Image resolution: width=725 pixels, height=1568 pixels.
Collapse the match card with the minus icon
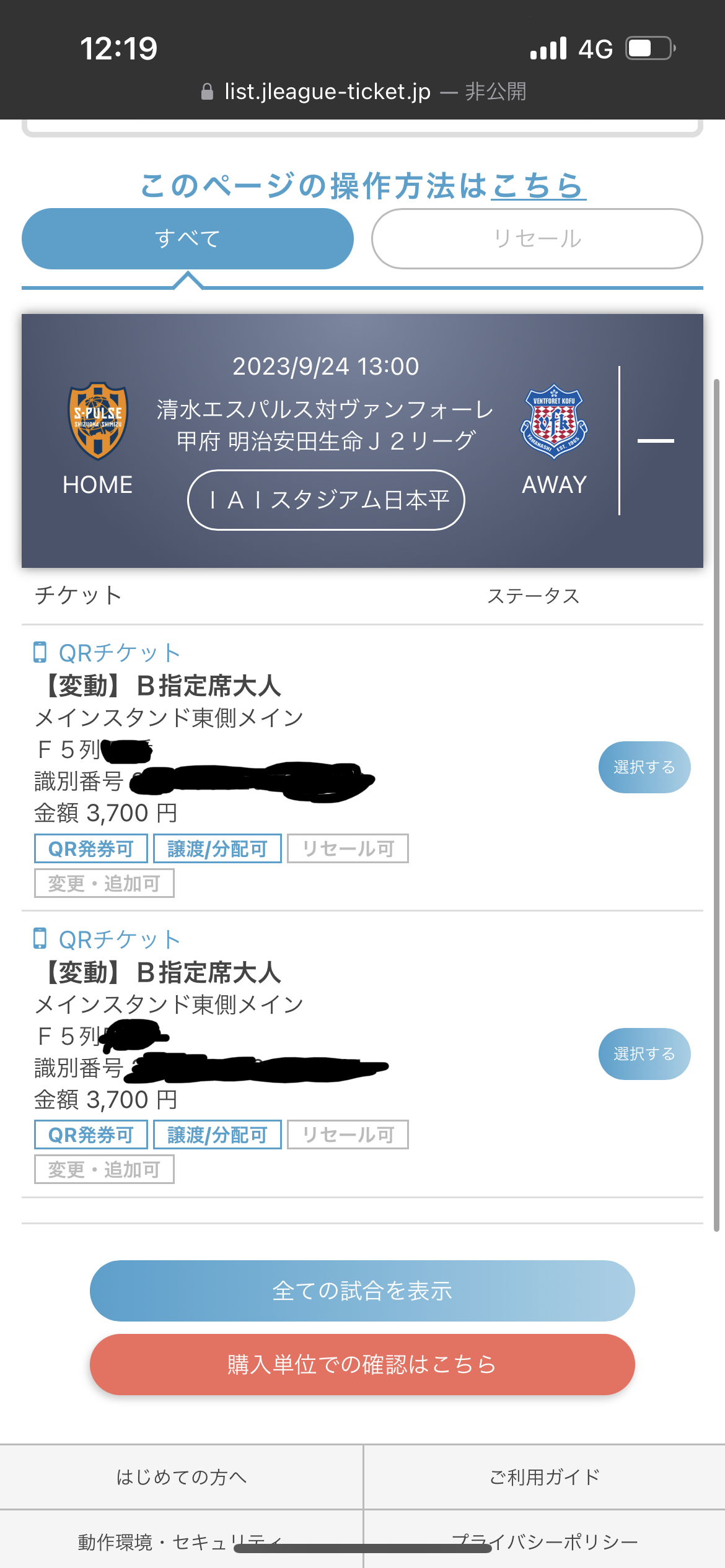pyautogui.click(x=656, y=440)
